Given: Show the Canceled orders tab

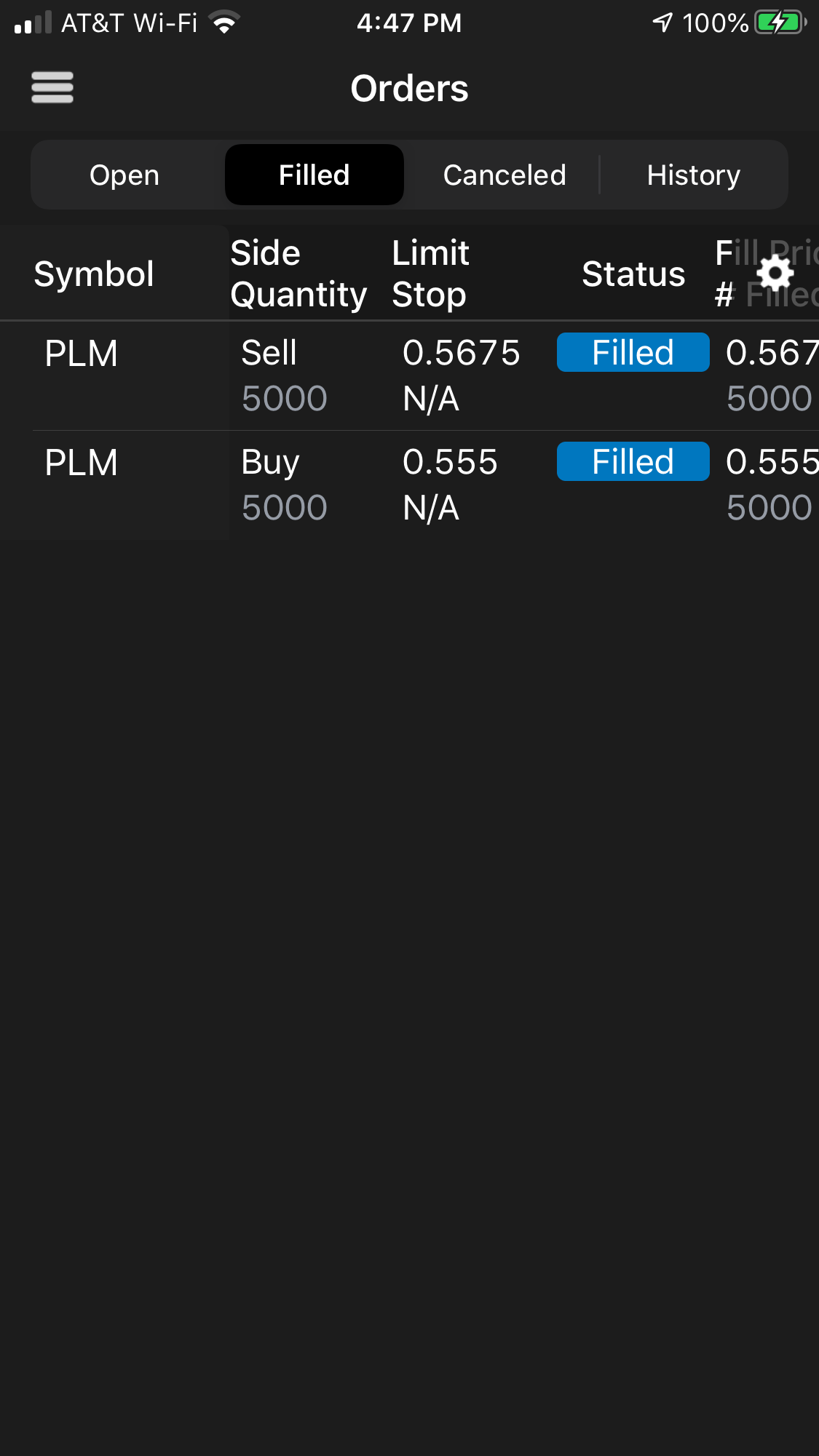Looking at the screenshot, I should coord(504,175).
